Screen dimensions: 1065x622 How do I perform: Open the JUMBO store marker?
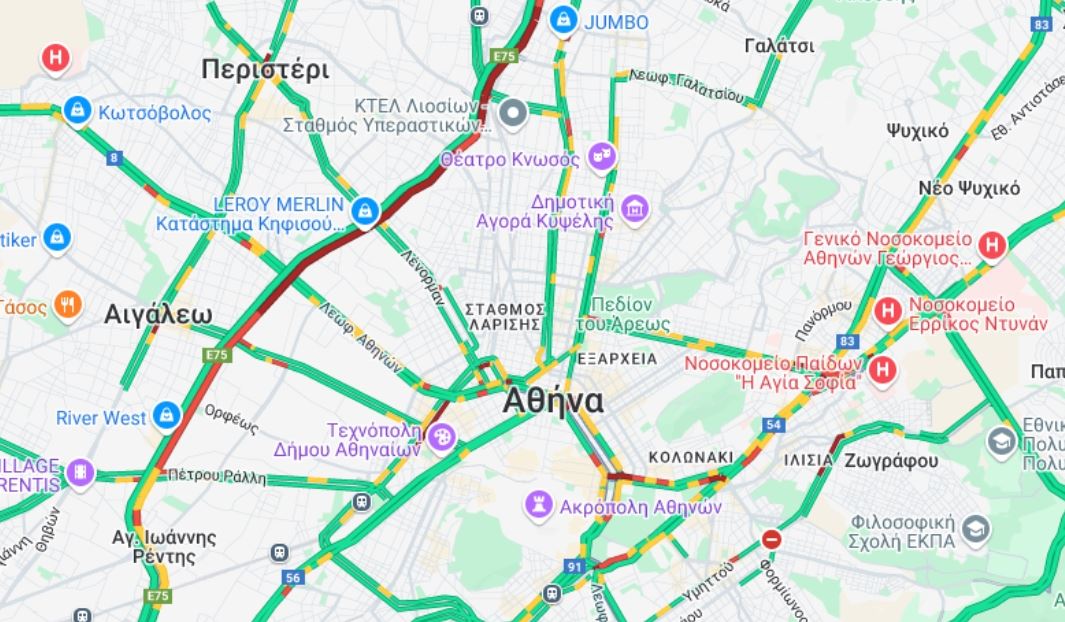pos(565,20)
